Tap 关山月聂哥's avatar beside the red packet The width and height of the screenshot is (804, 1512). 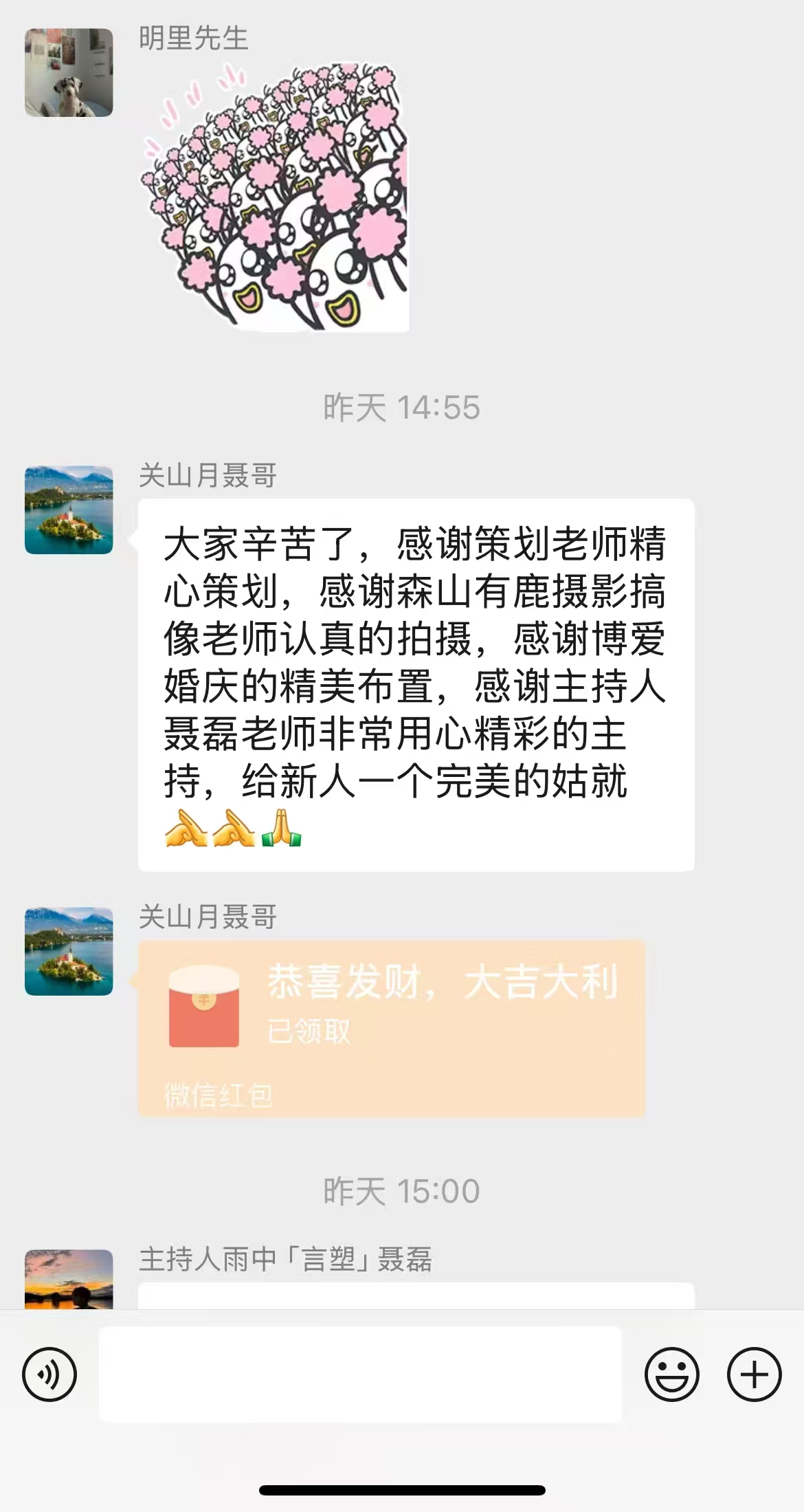69,952
